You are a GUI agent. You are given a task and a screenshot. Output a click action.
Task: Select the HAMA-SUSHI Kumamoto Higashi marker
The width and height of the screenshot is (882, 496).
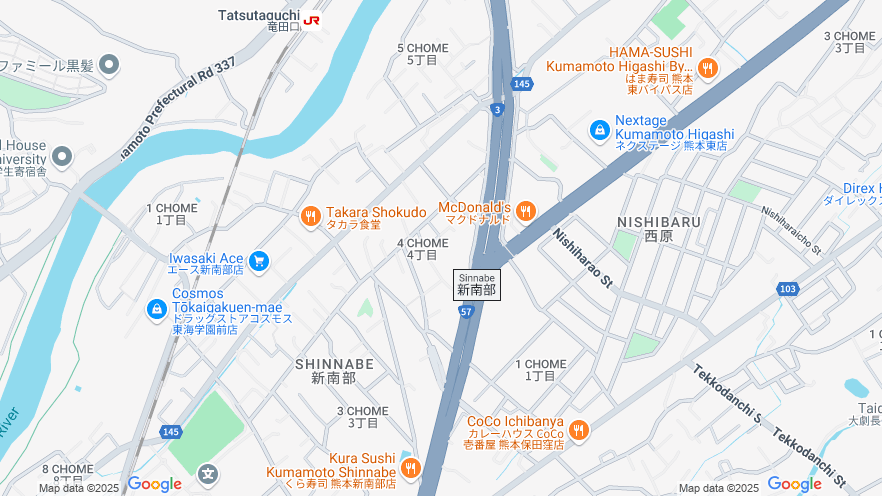pos(708,68)
